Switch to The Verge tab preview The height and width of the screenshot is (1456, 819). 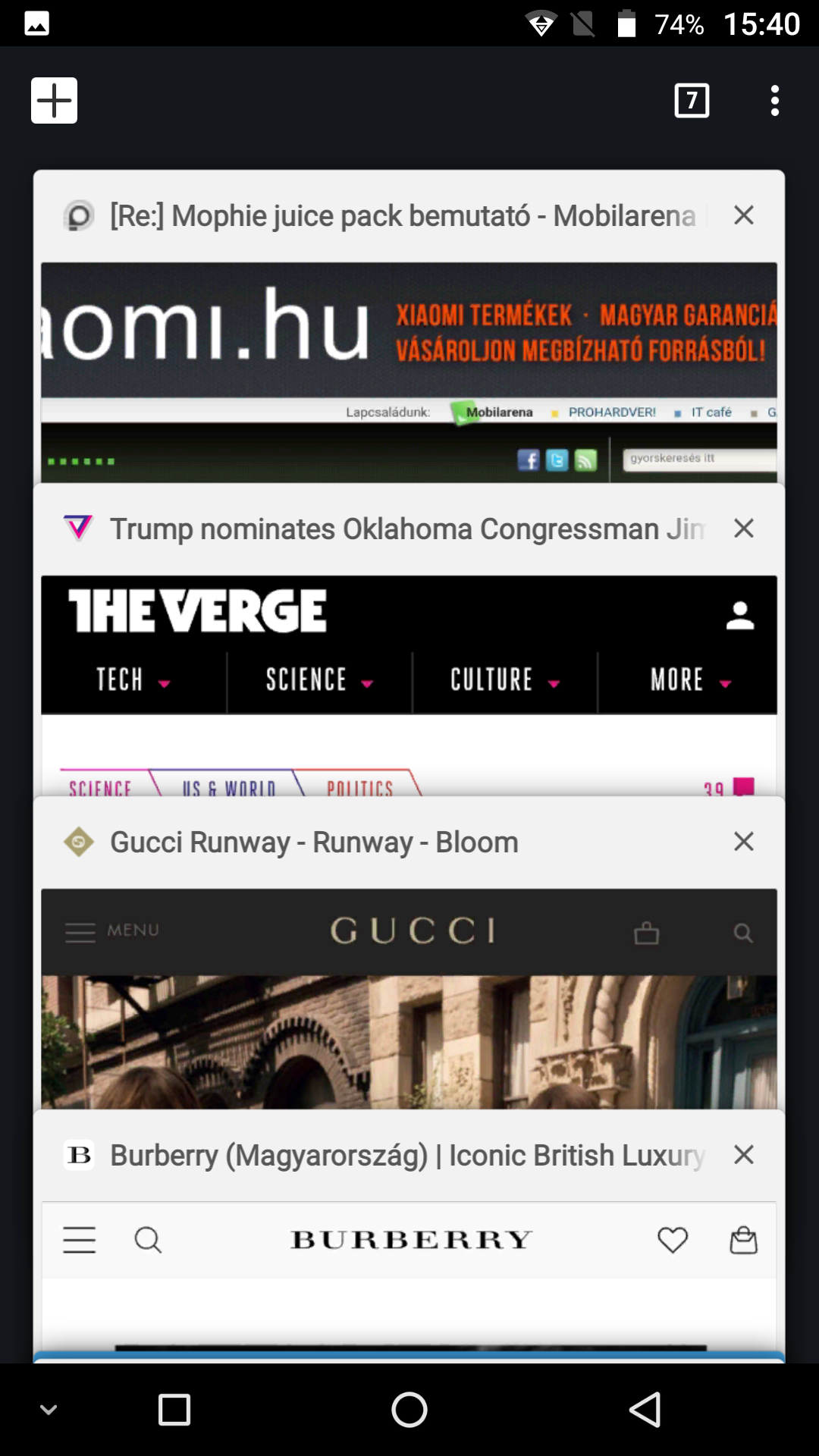[409, 686]
